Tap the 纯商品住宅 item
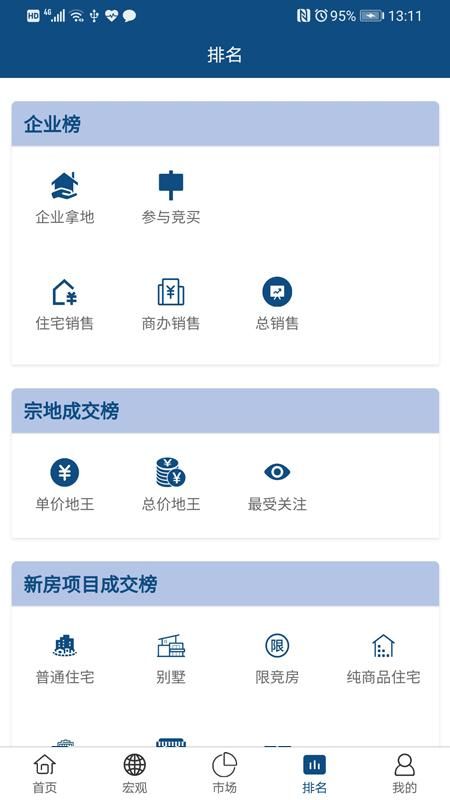The width and height of the screenshot is (450, 800). [383, 659]
